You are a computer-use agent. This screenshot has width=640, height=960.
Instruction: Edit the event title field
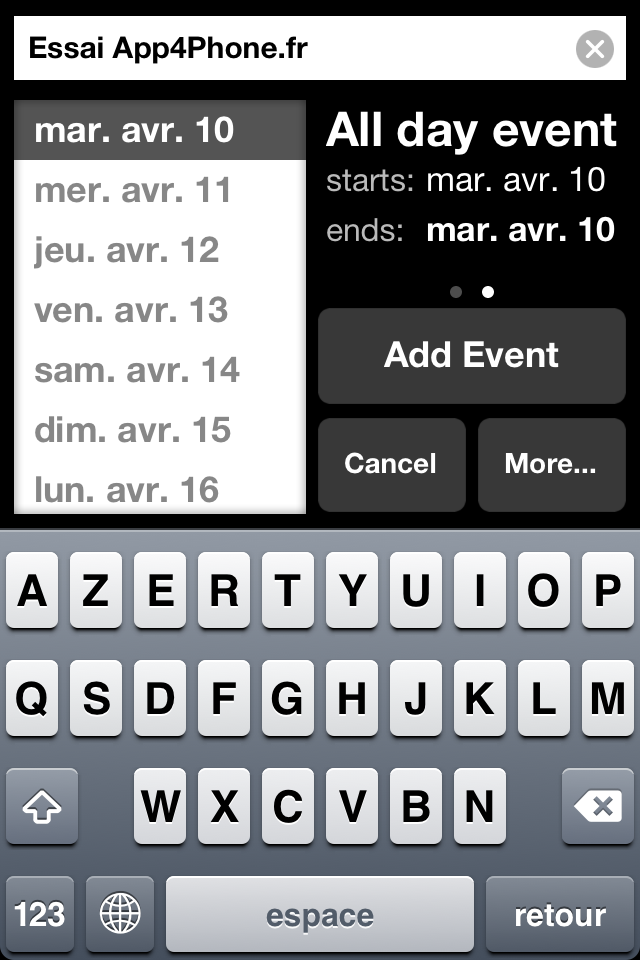[x=290, y=48]
